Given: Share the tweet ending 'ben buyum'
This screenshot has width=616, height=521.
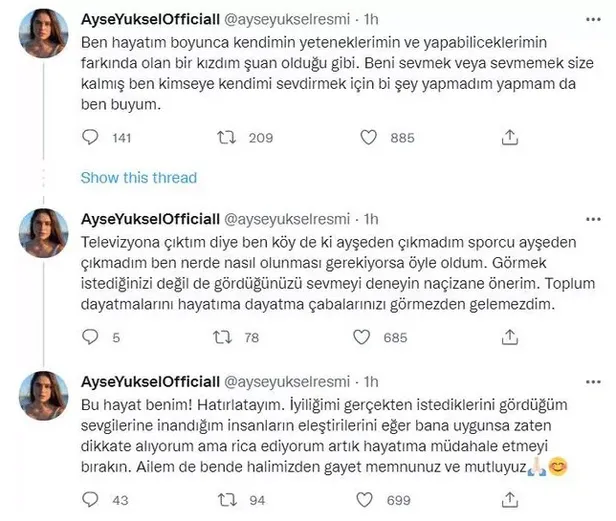Looking at the screenshot, I should [507, 138].
